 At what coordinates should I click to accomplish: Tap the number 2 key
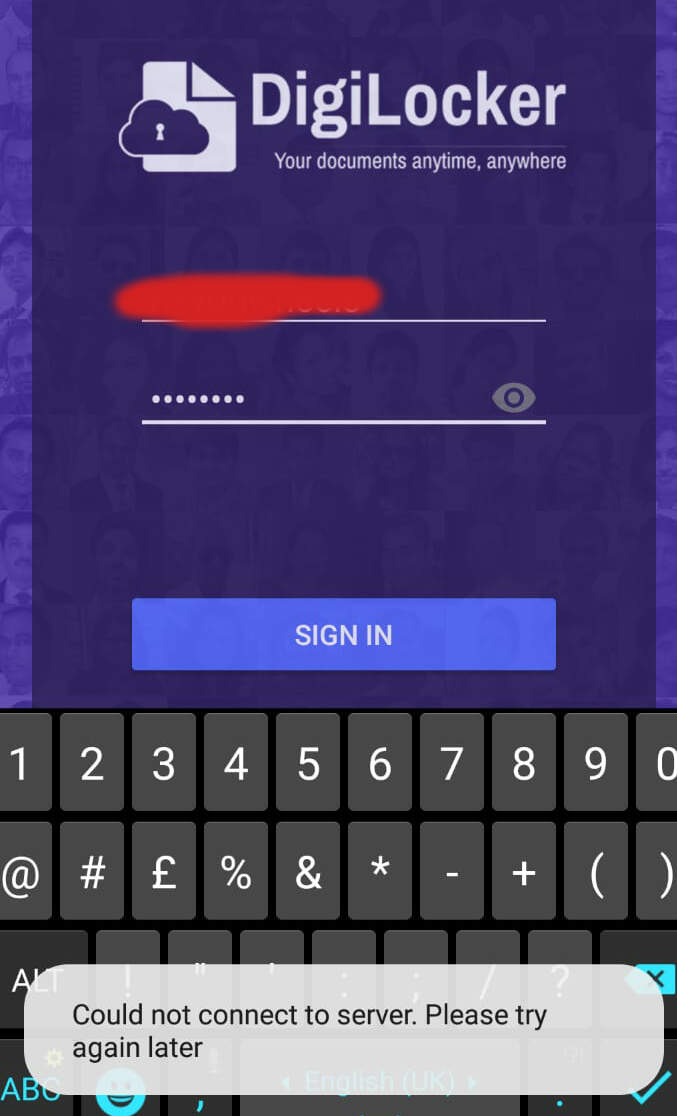click(92, 765)
